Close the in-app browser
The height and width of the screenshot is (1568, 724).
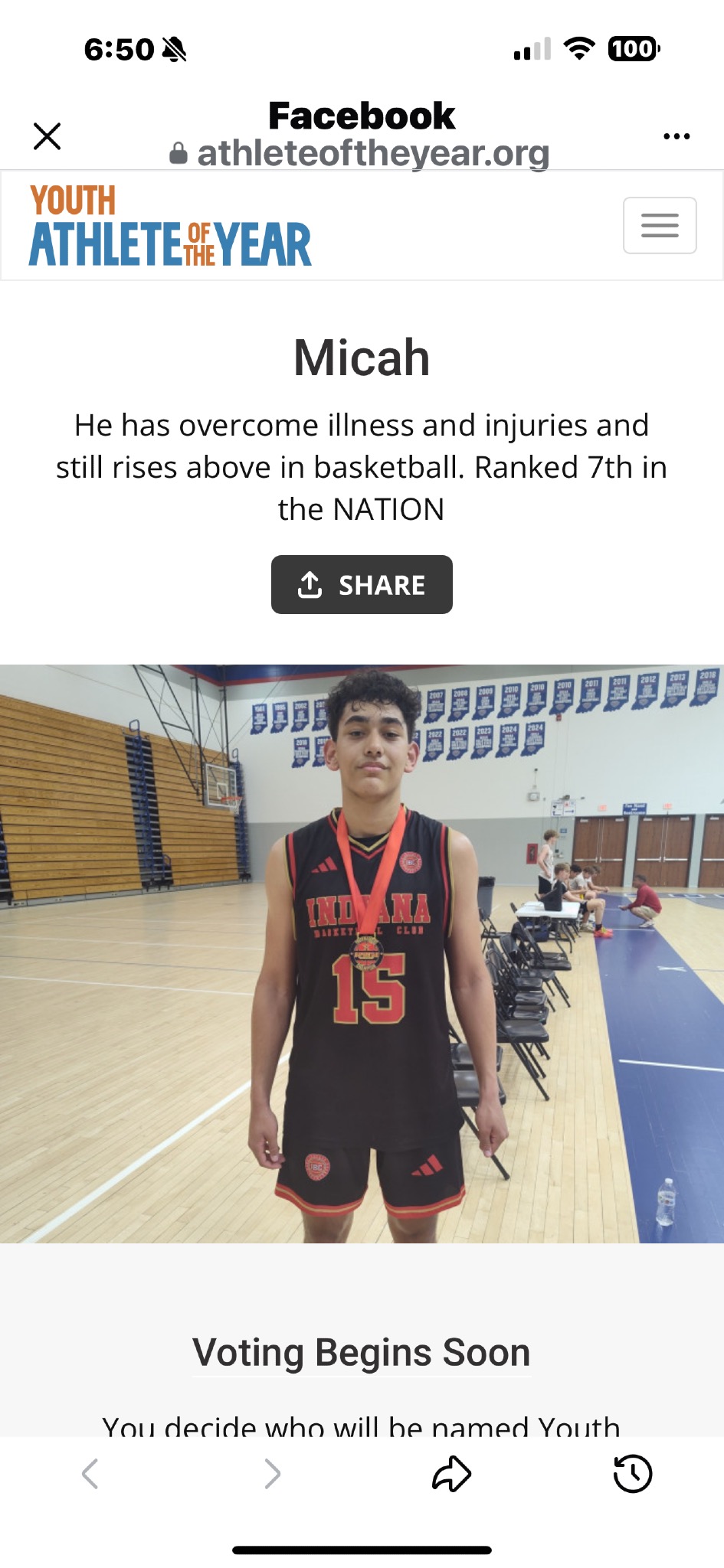pyautogui.click(x=48, y=136)
